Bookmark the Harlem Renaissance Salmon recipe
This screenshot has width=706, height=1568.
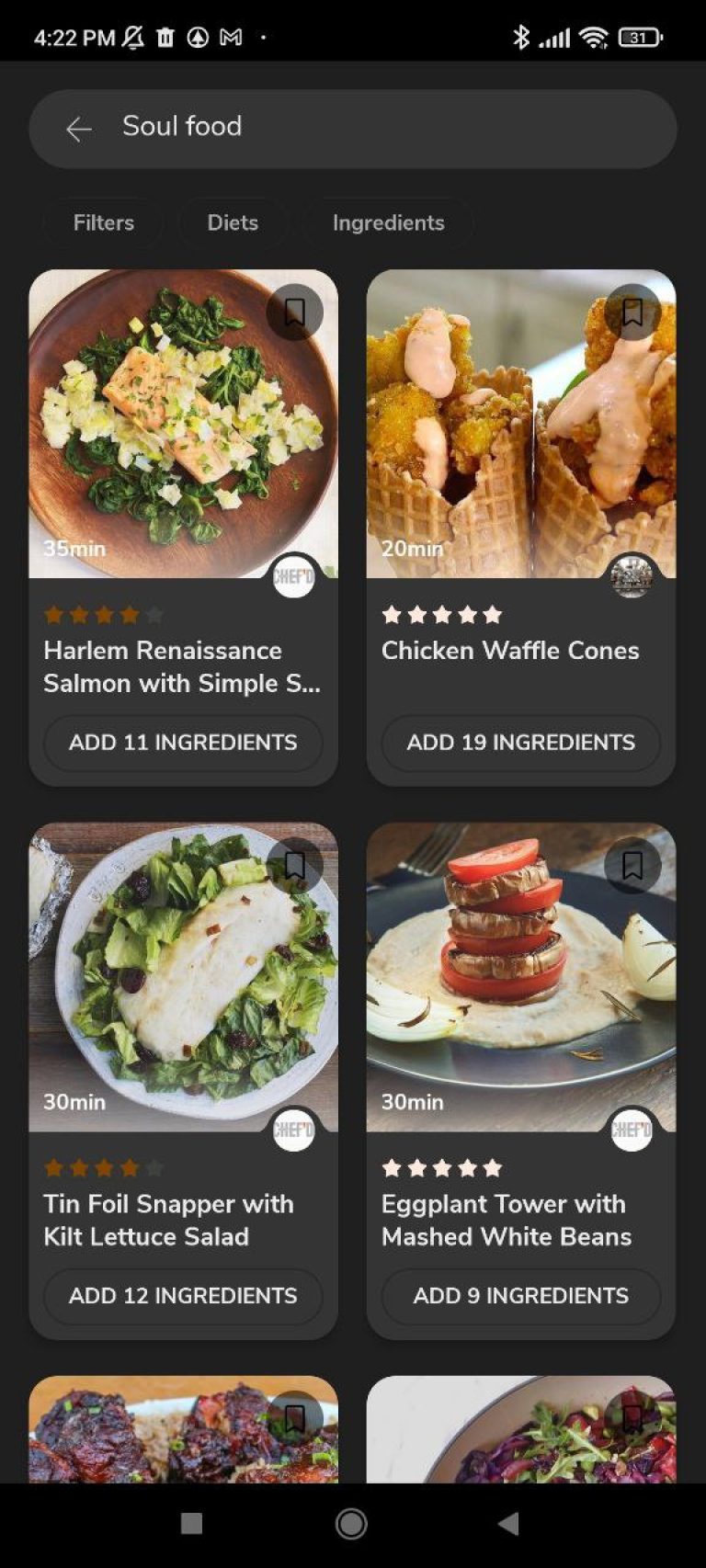[294, 312]
